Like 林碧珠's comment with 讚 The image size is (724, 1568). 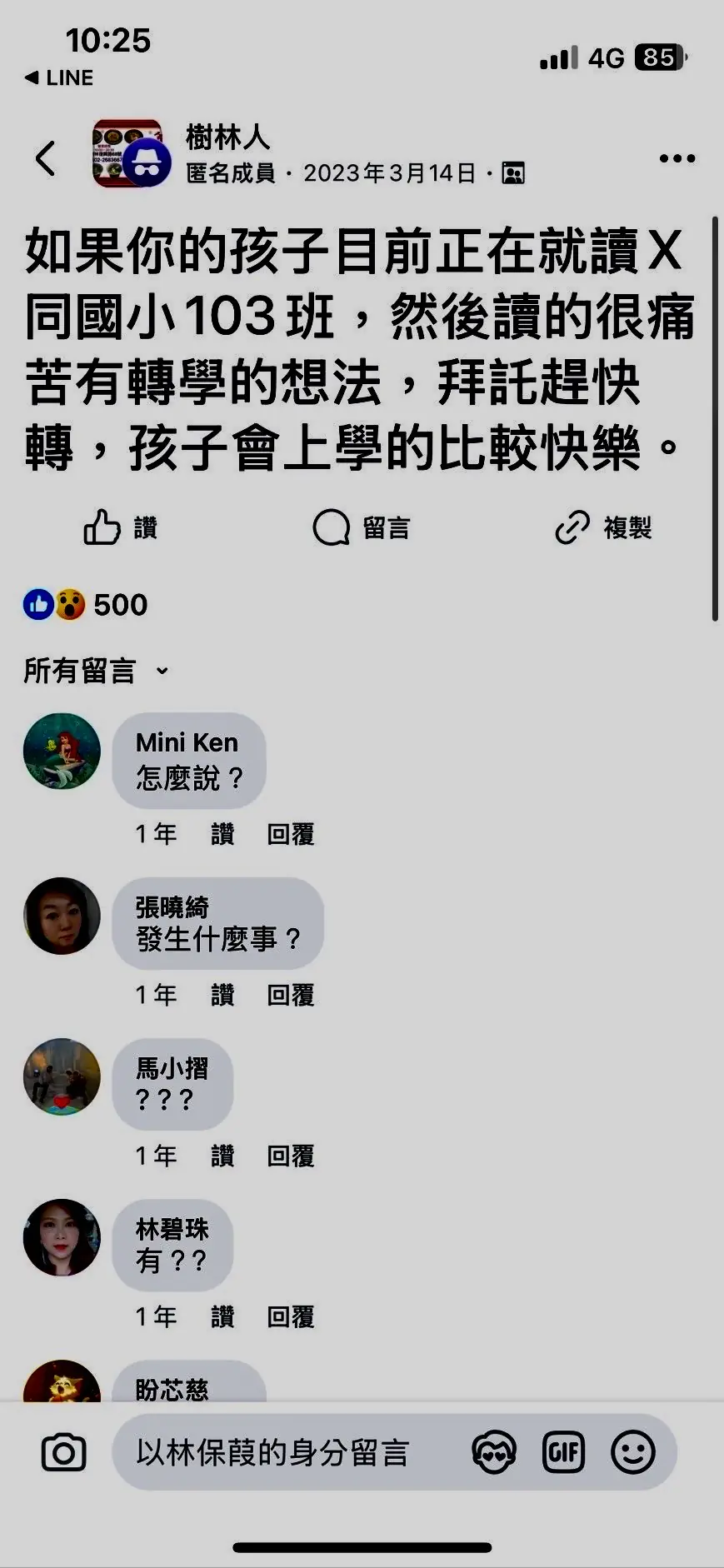click(222, 1316)
